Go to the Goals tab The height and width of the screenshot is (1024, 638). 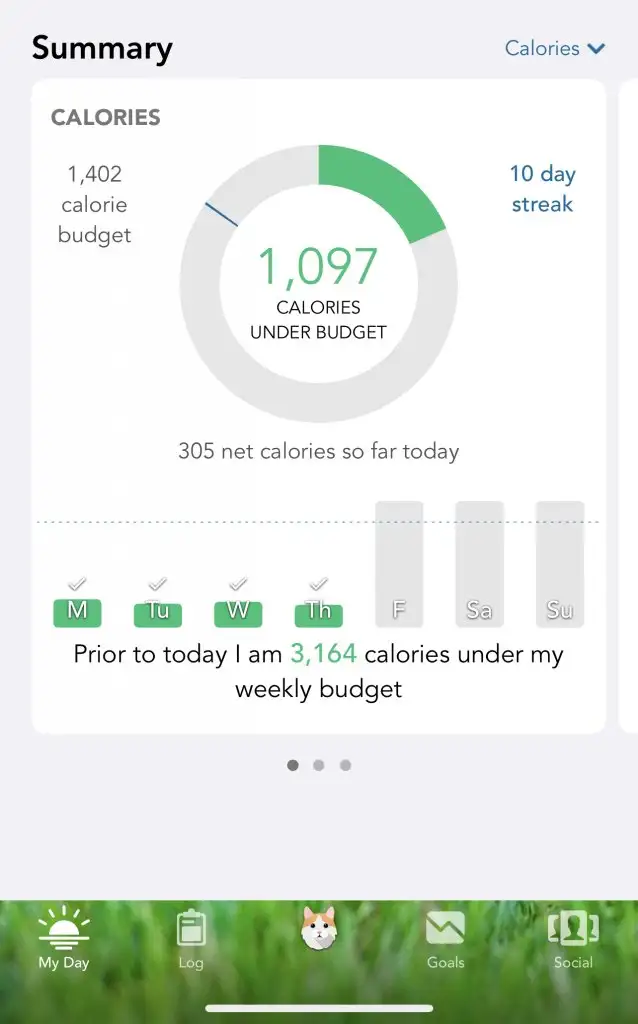[445, 940]
